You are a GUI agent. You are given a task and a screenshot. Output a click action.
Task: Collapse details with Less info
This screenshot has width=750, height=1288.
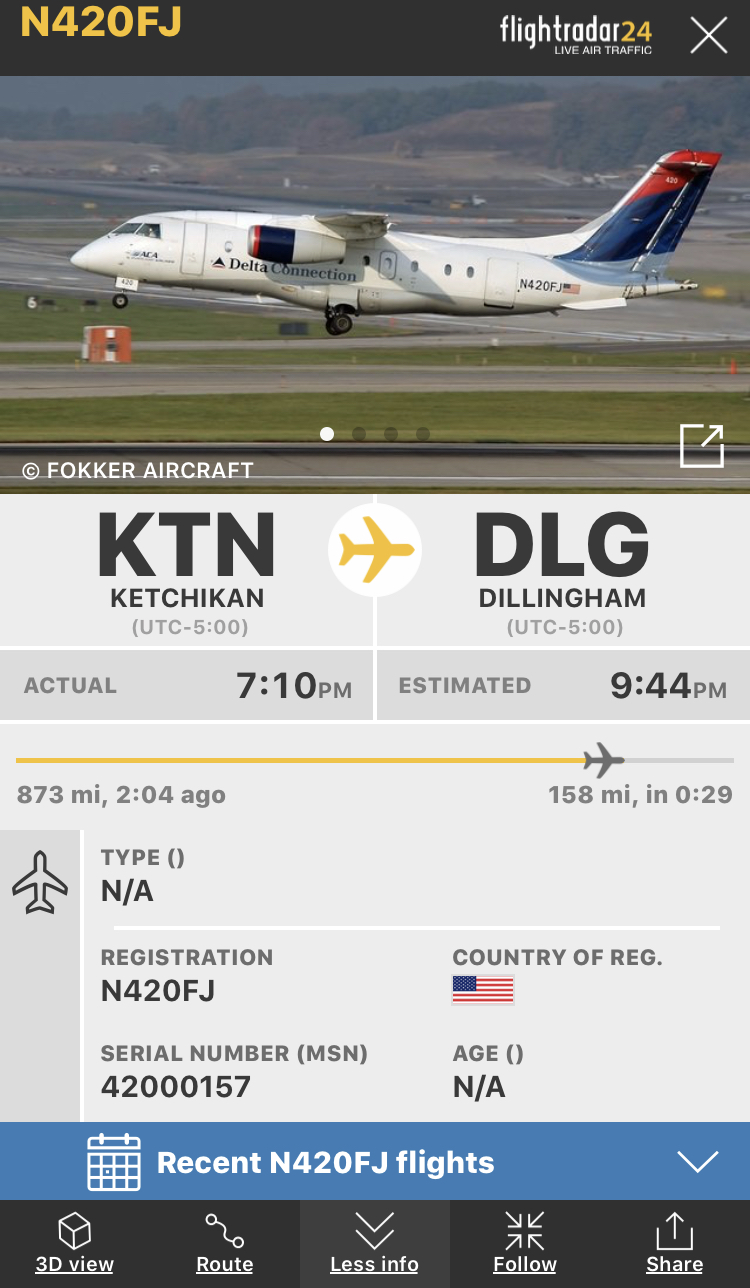click(x=375, y=1243)
